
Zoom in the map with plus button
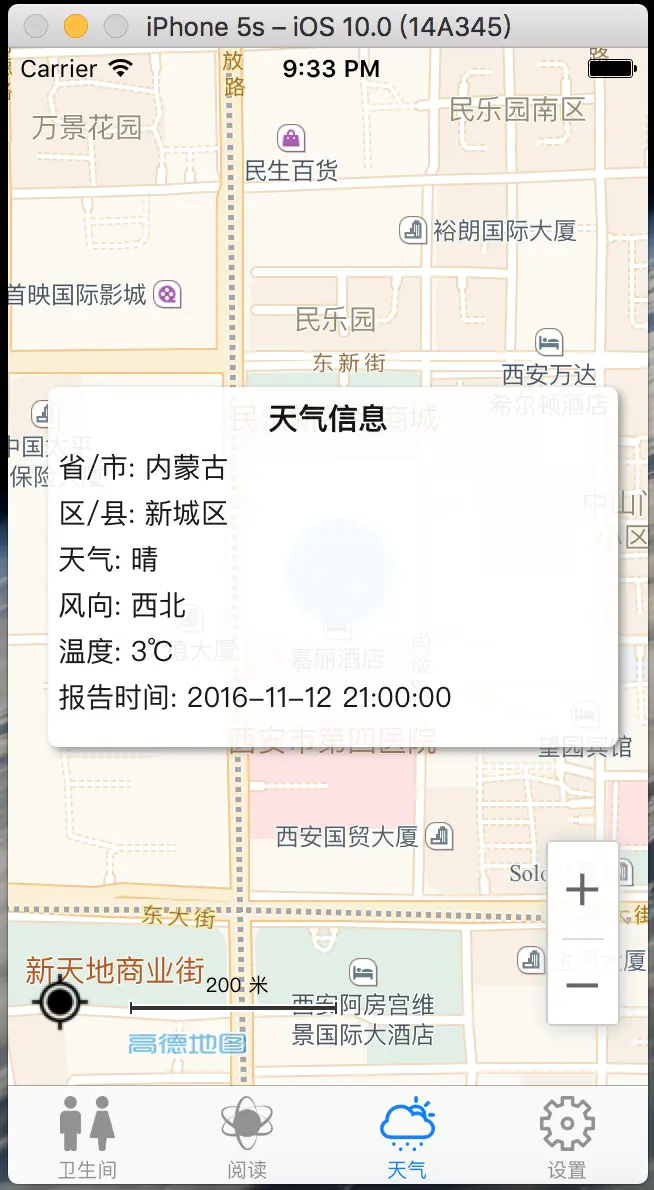point(582,889)
